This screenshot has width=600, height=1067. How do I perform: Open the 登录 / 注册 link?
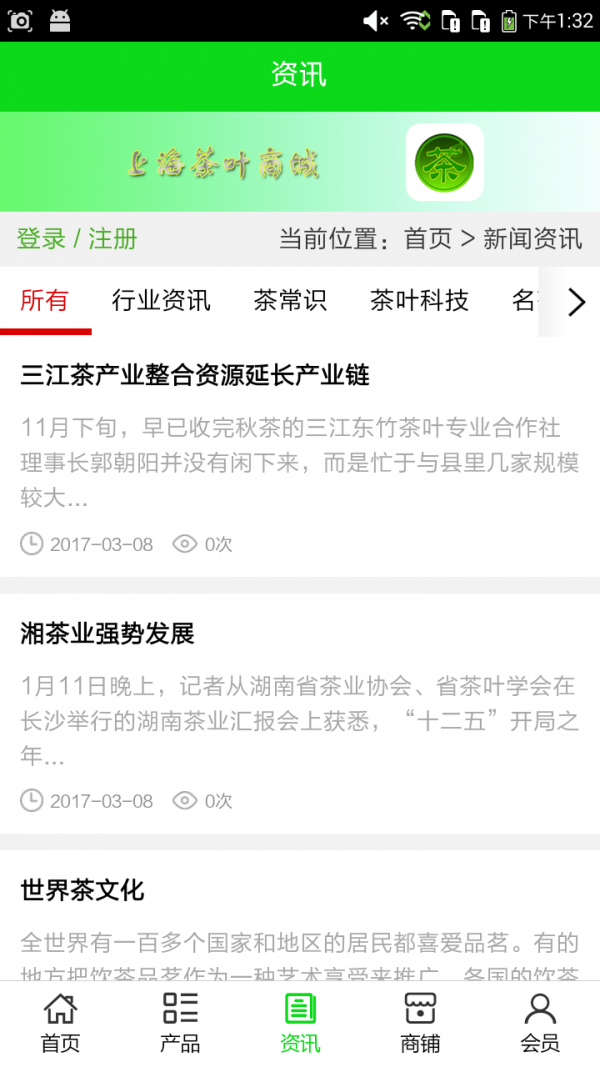pos(77,239)
